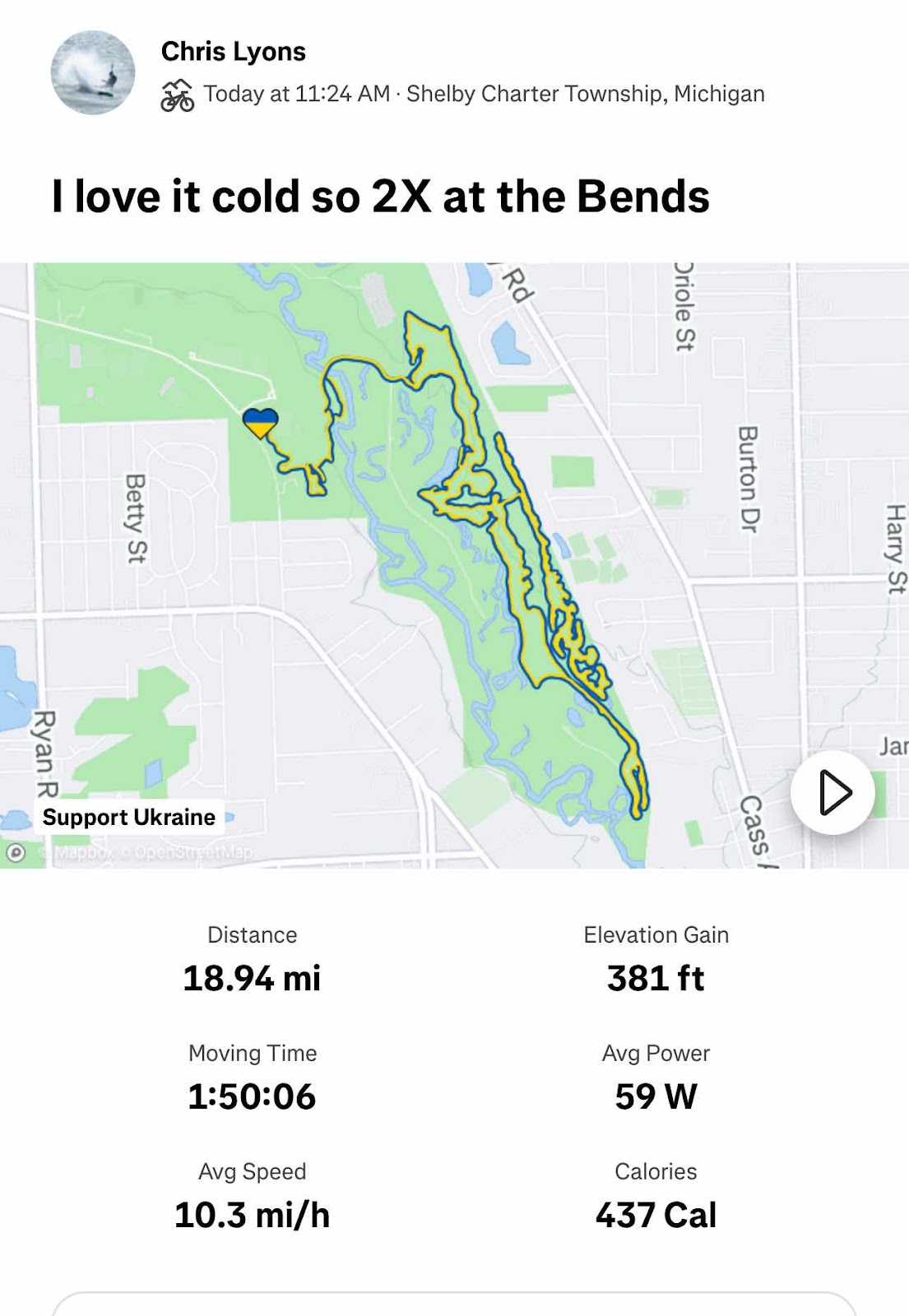
Task: Open the Mapbox info icon
Action: click(16, 853)
